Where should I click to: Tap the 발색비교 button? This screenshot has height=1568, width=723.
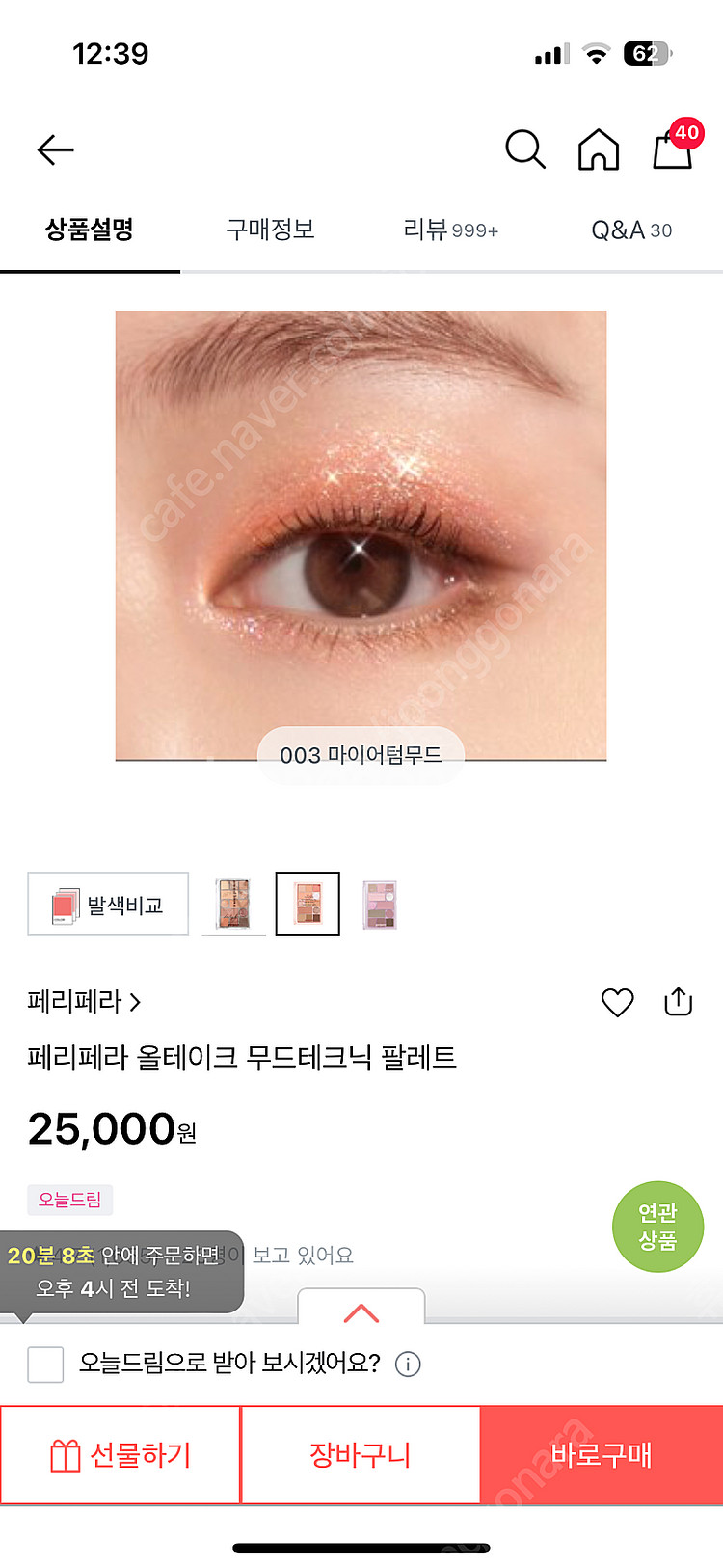click(x=108, y=905)
